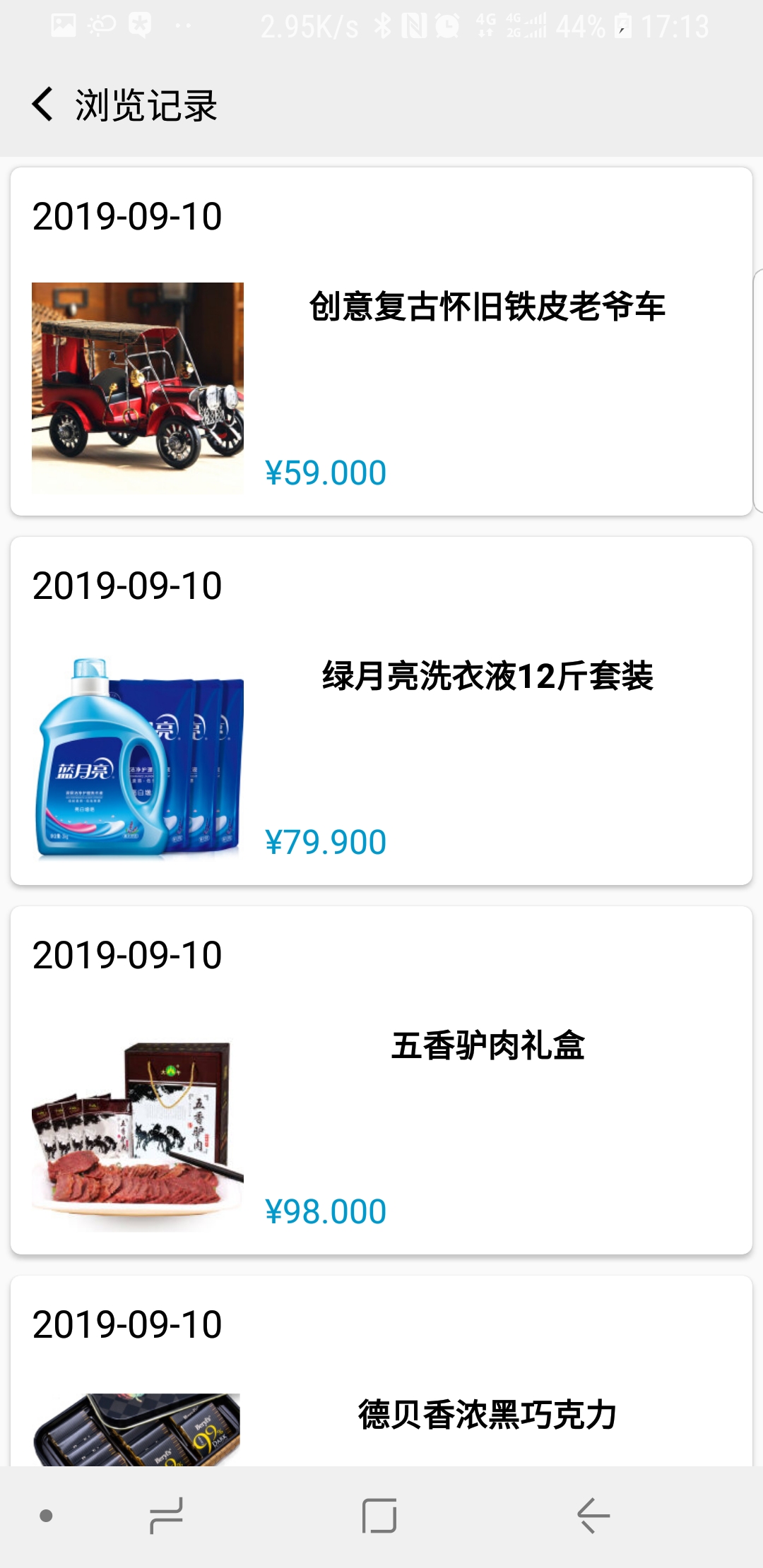The width and height of the screenshot is (763, 1568).
Task: Open recent apps from navigation bar
Action: tap(167, 1516)
